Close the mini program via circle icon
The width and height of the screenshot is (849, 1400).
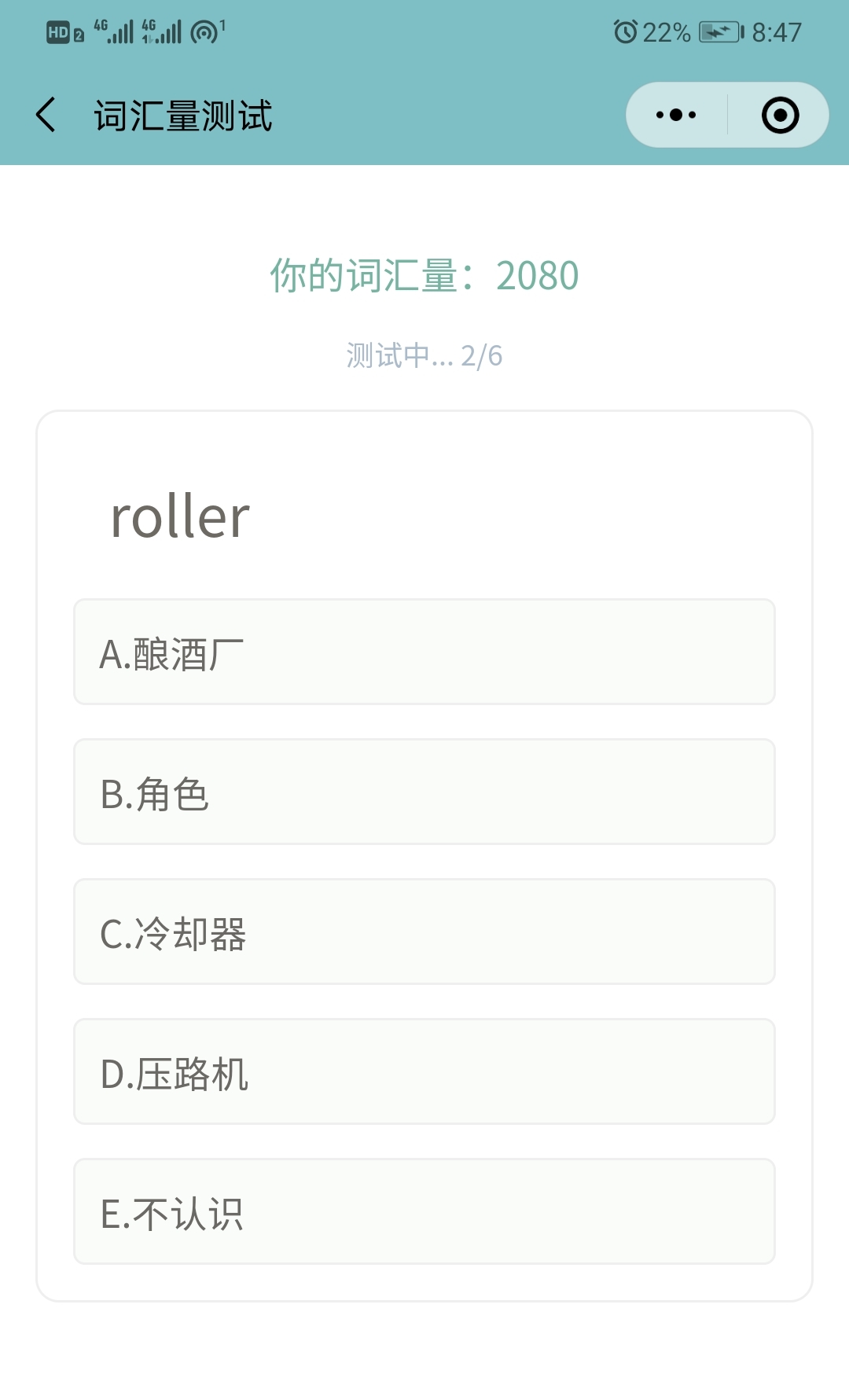click(x=780, y=115)
